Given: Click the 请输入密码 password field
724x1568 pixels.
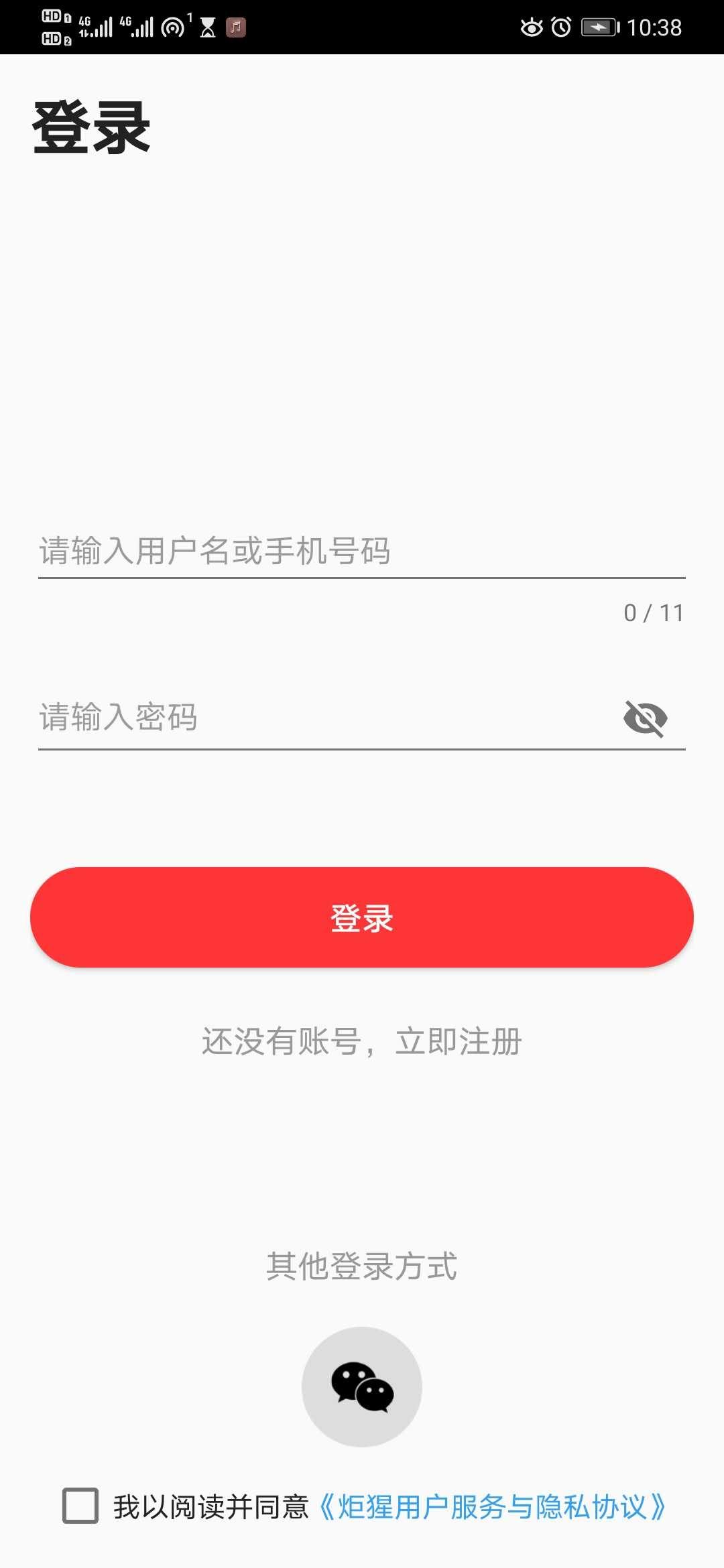Looking at the screenshot, I should coord(302,717).
